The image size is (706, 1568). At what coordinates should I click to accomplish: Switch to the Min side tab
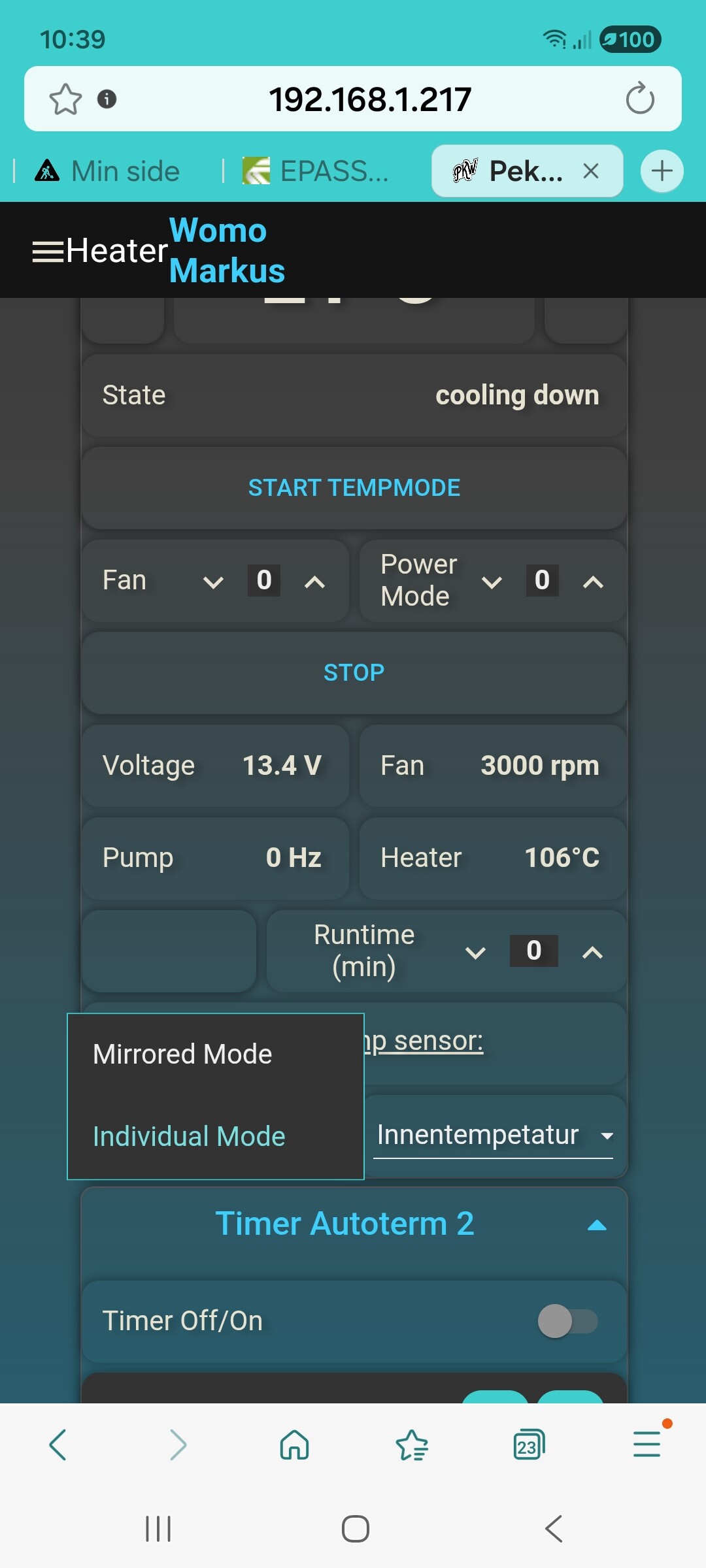pyautogui.click(x=108, y=171)
